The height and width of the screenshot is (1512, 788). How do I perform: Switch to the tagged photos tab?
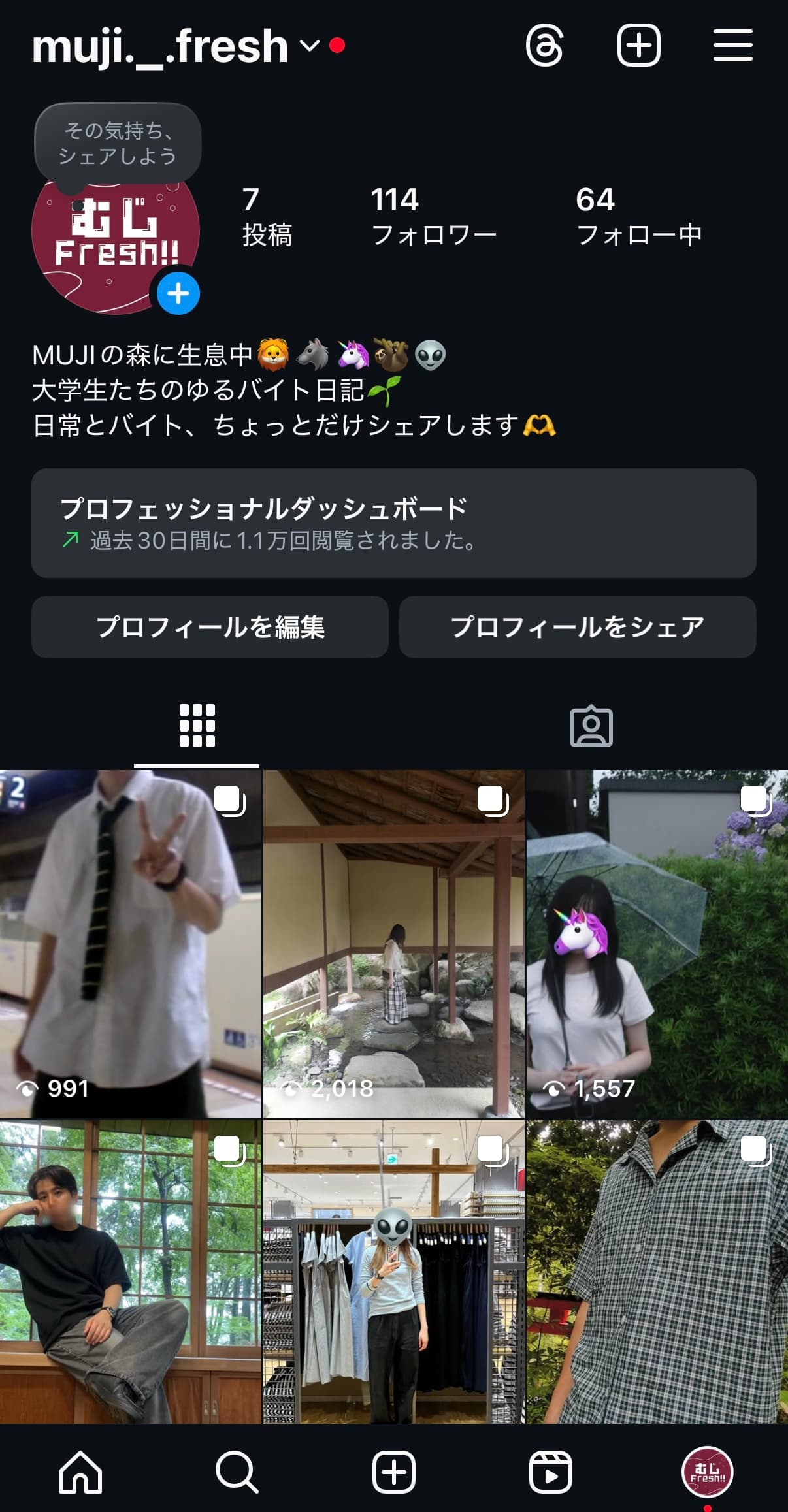point(591,726)
